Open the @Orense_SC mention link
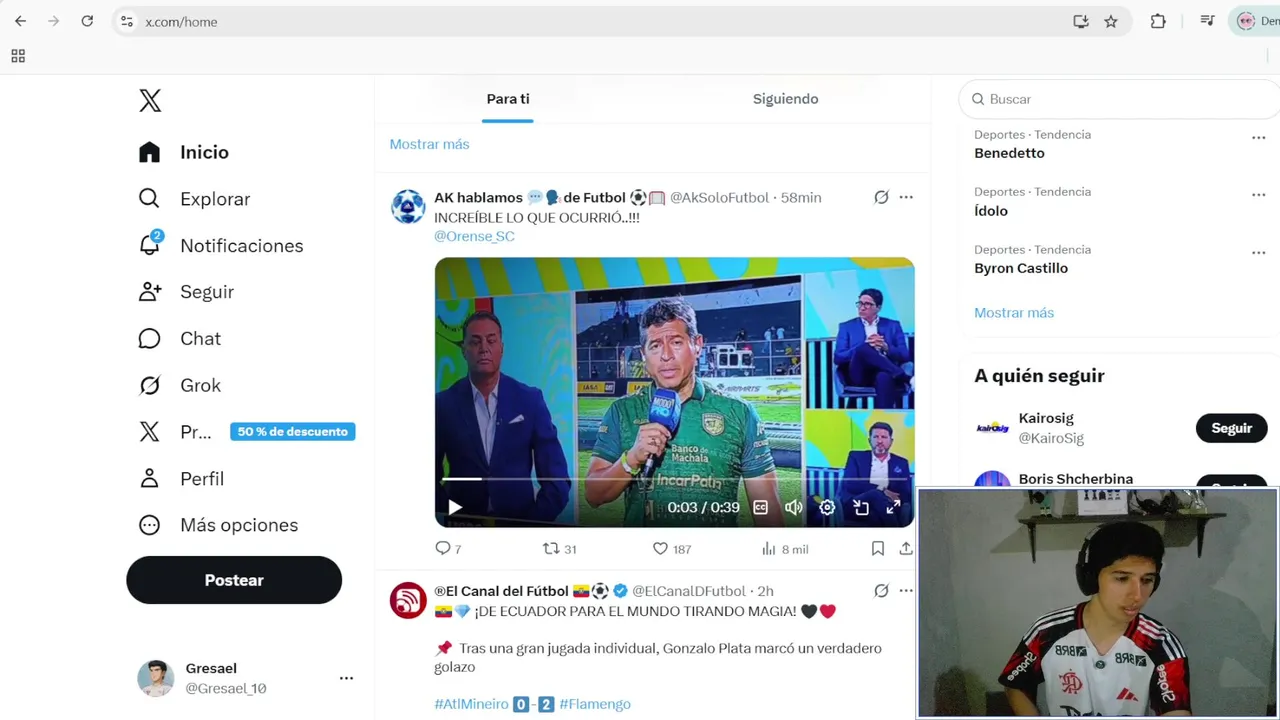Viewport: 1280px width, 720px height. (x=474, y=236)
